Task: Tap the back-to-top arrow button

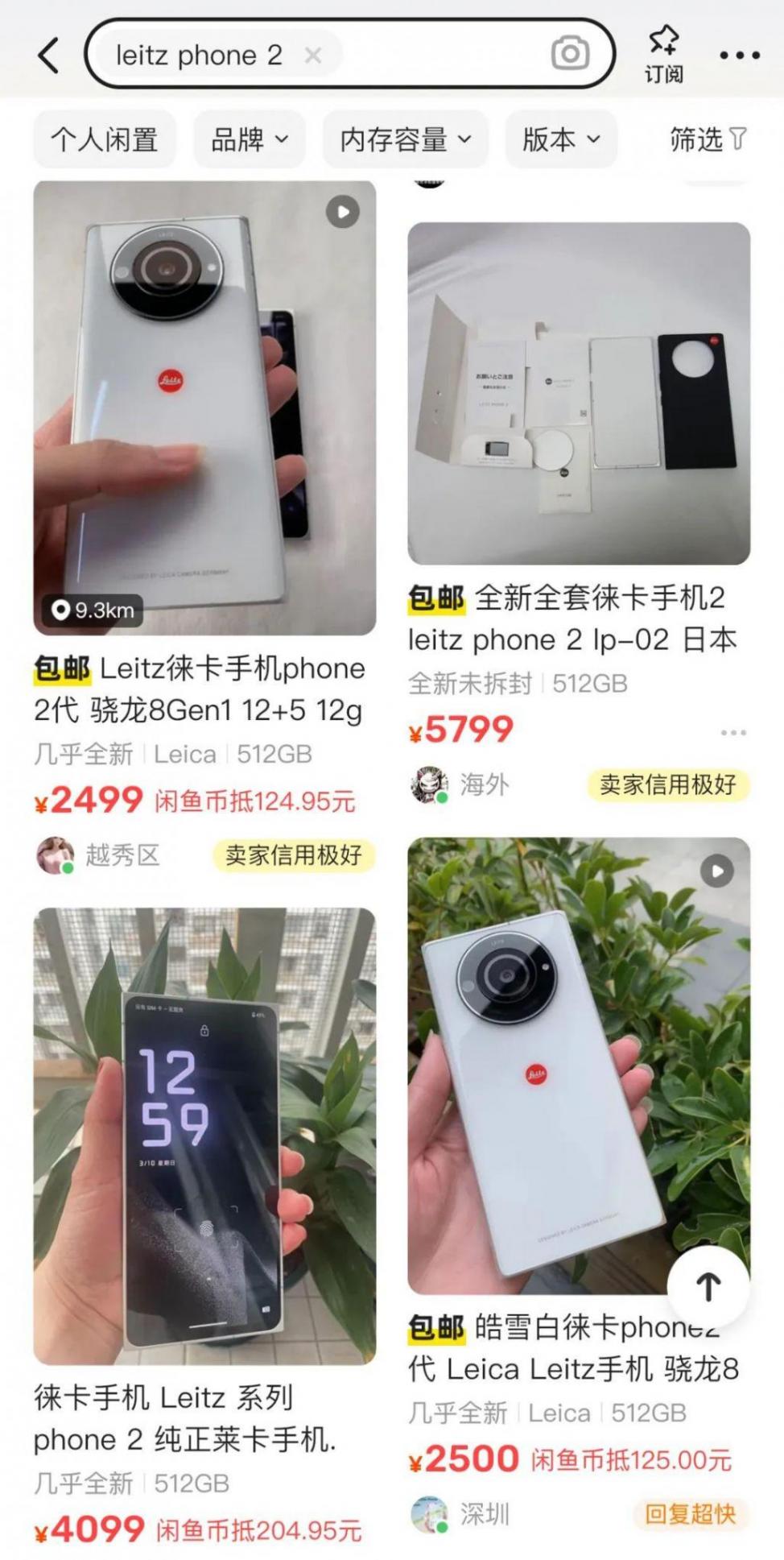Action: (708, 1286)
